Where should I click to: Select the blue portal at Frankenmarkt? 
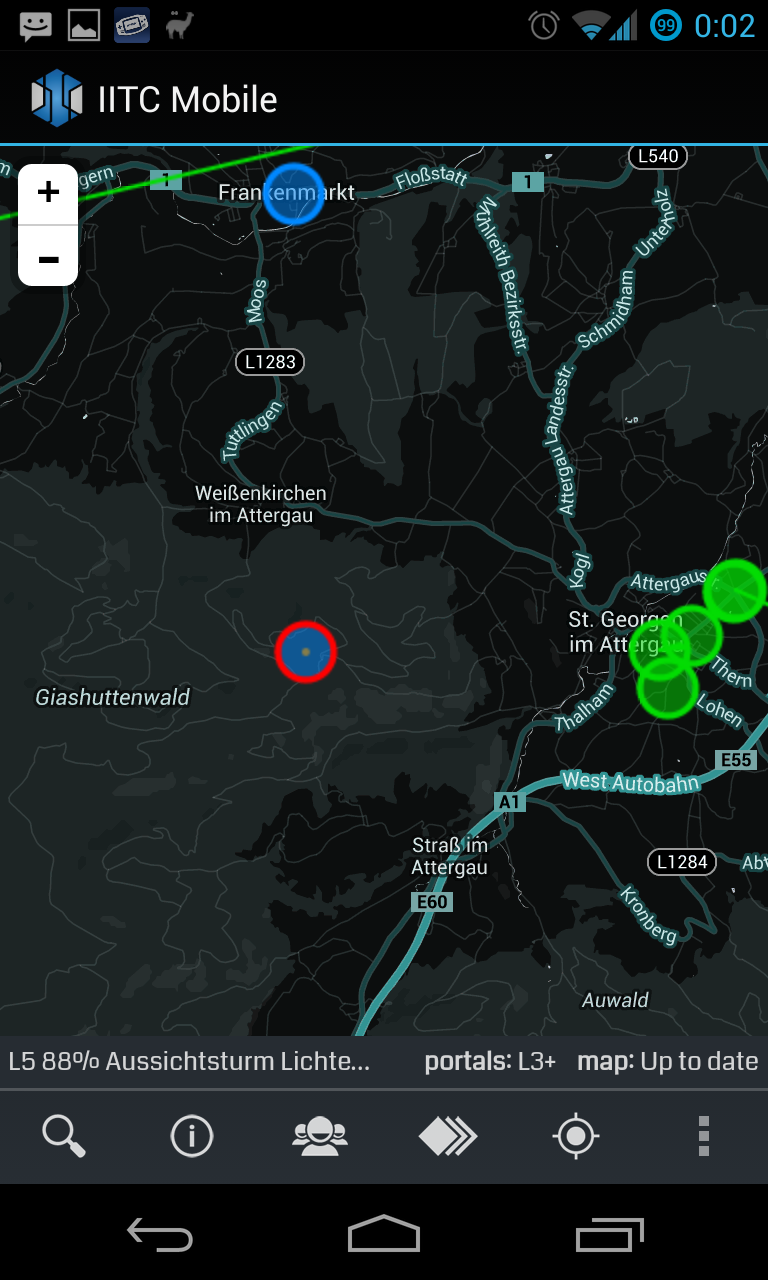click(293, 194)
